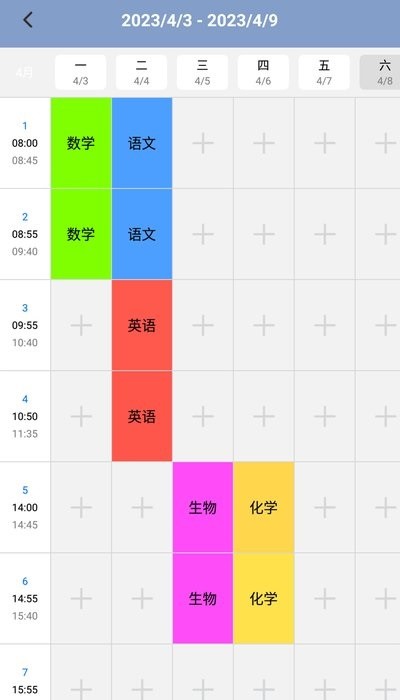Add a Tuesday class at period 6
The width and height of the screenshot is (400, 700).
[x=142, y=599]
